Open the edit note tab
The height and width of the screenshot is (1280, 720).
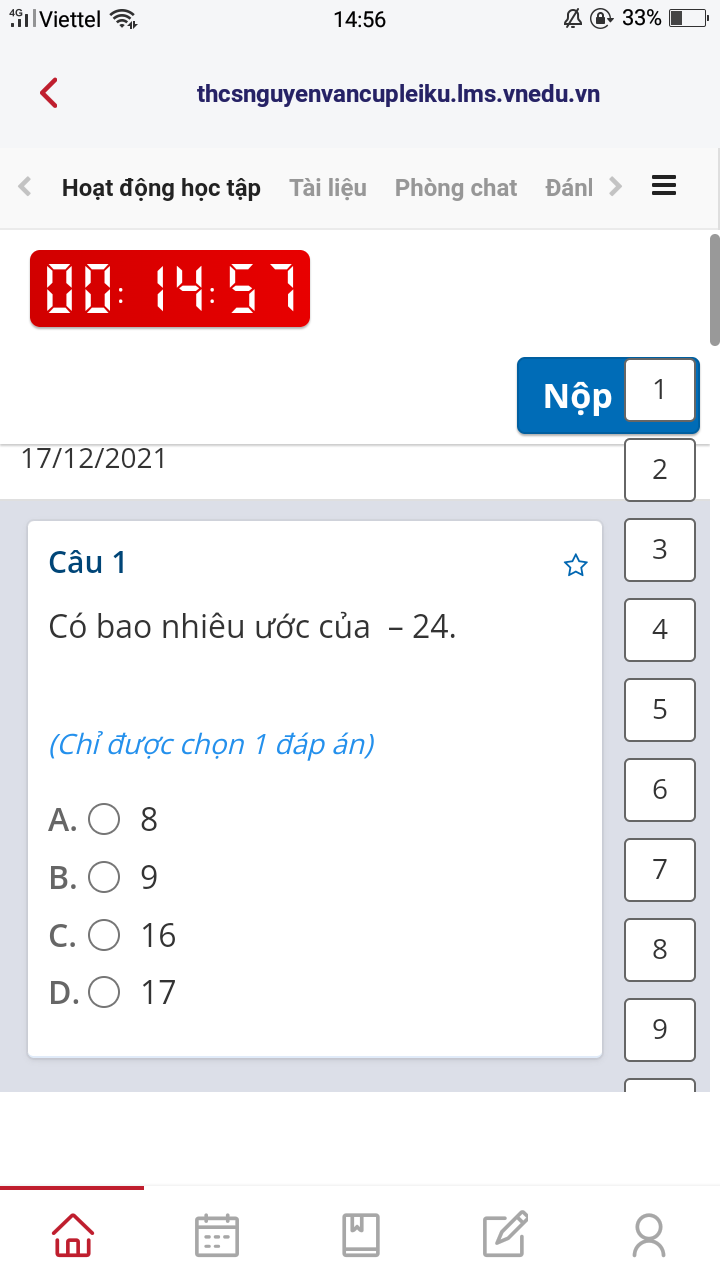[505, 1235]
